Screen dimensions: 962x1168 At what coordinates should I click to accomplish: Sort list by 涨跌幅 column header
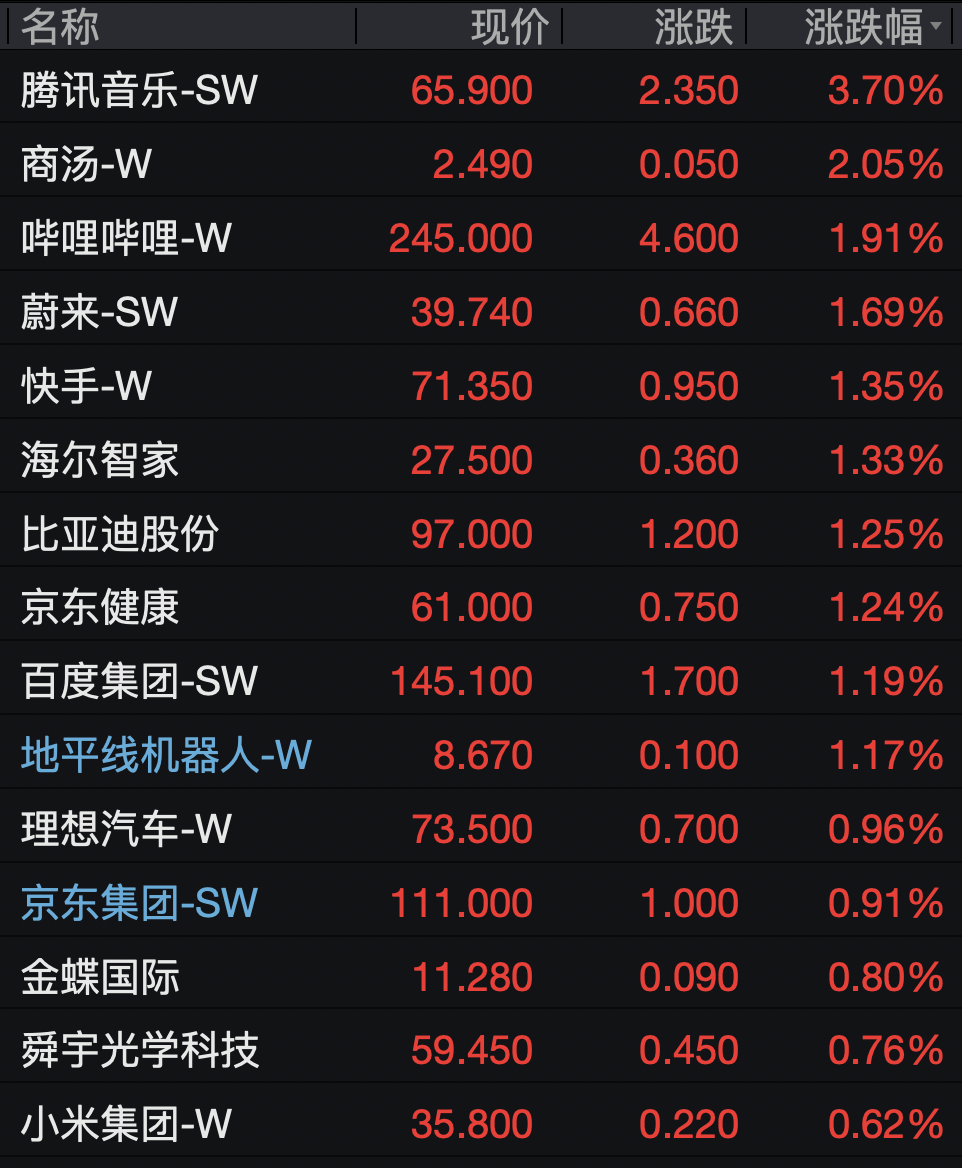click(864, 28)
